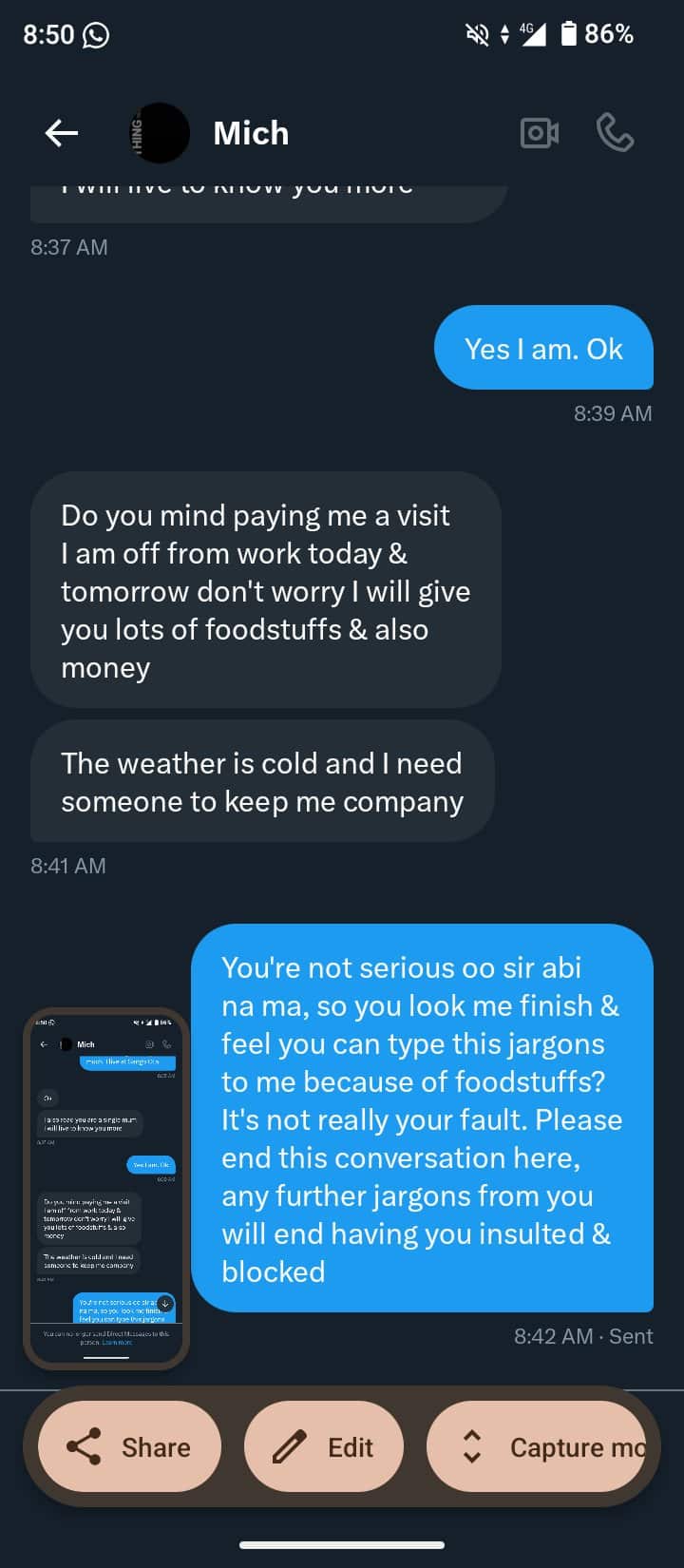Start a video call with Mich
This screenshot has width=684, height=1568.
[540, 133]
